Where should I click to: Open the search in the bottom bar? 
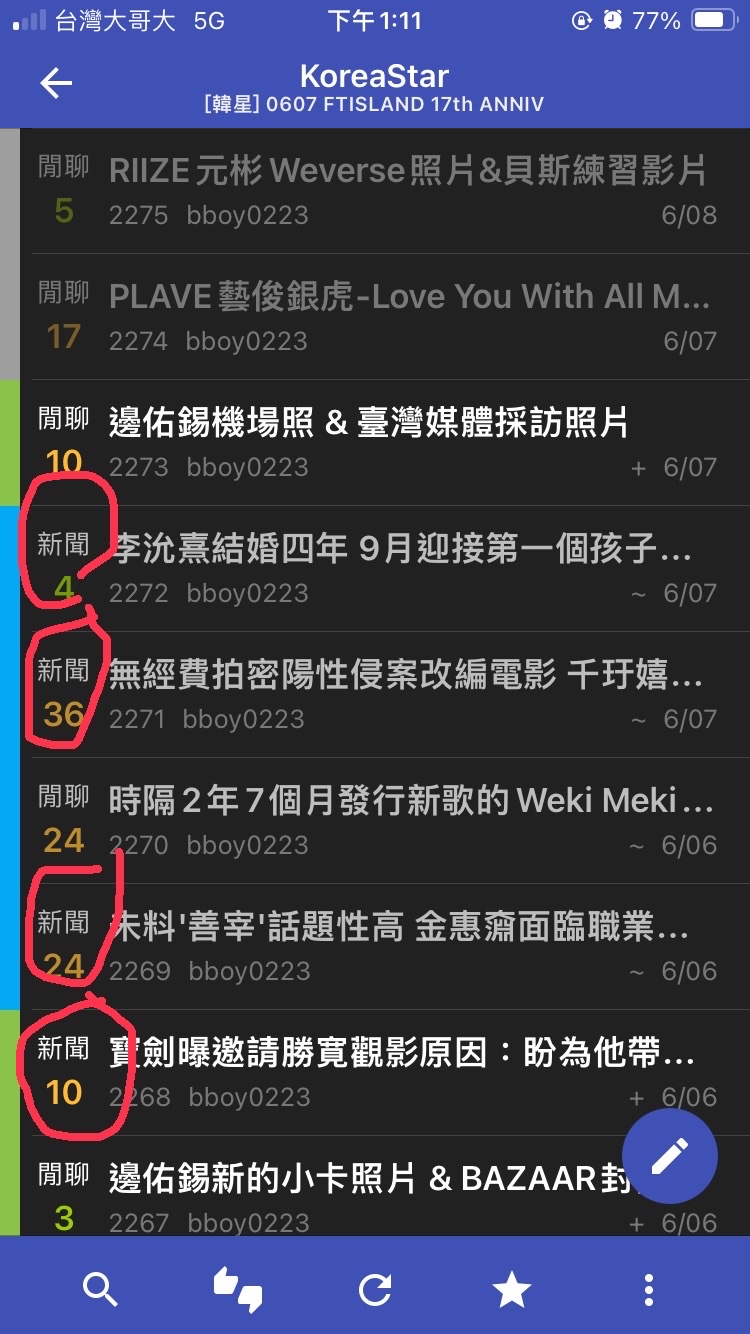pyautogui.click(x=100, y=1290)
